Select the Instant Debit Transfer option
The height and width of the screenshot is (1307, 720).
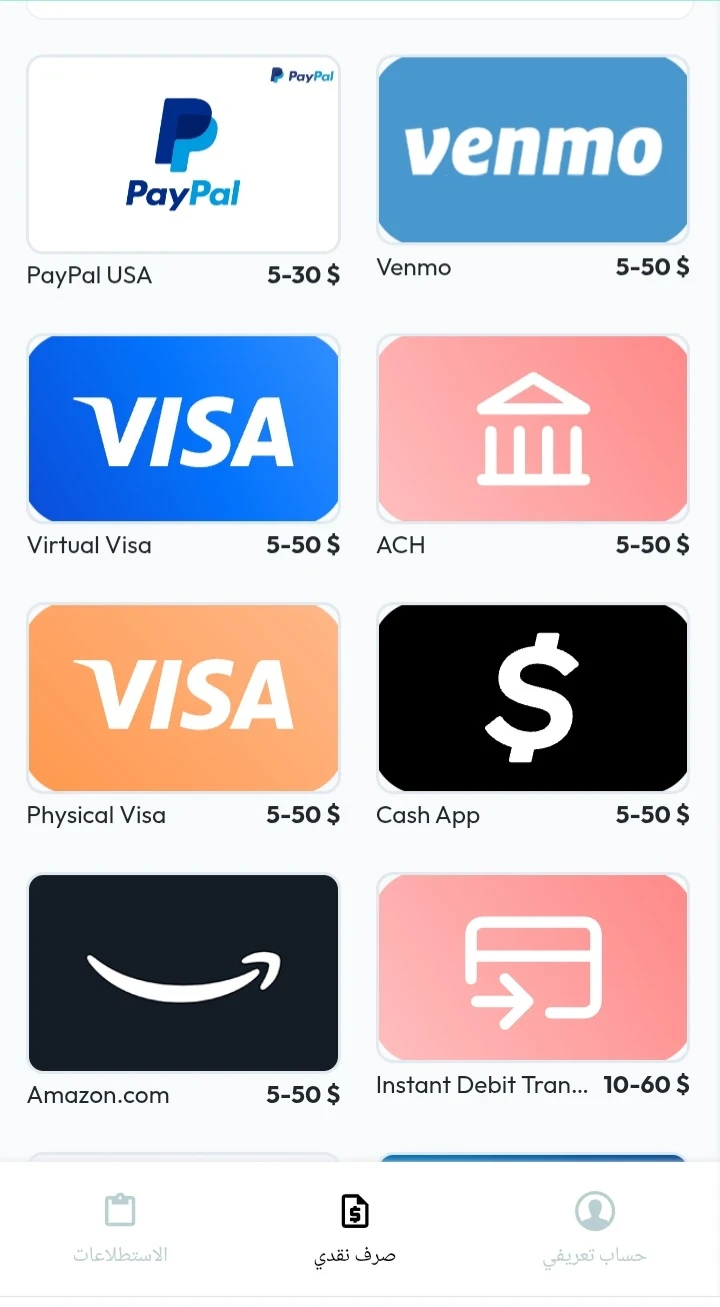pyautogui.click(x=533, y=968)
